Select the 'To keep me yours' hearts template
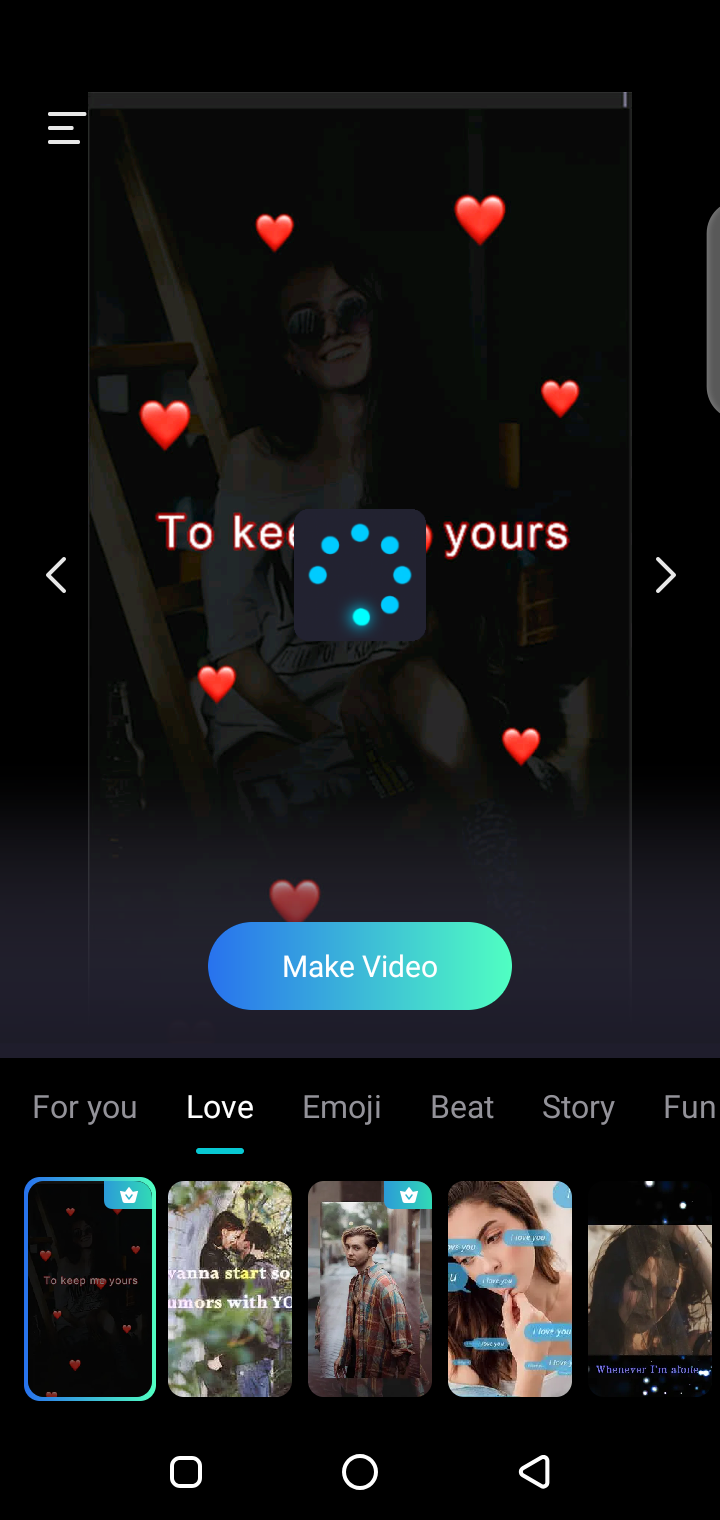This screenshot has height=1520, width=720. (x=90, y=1289)
